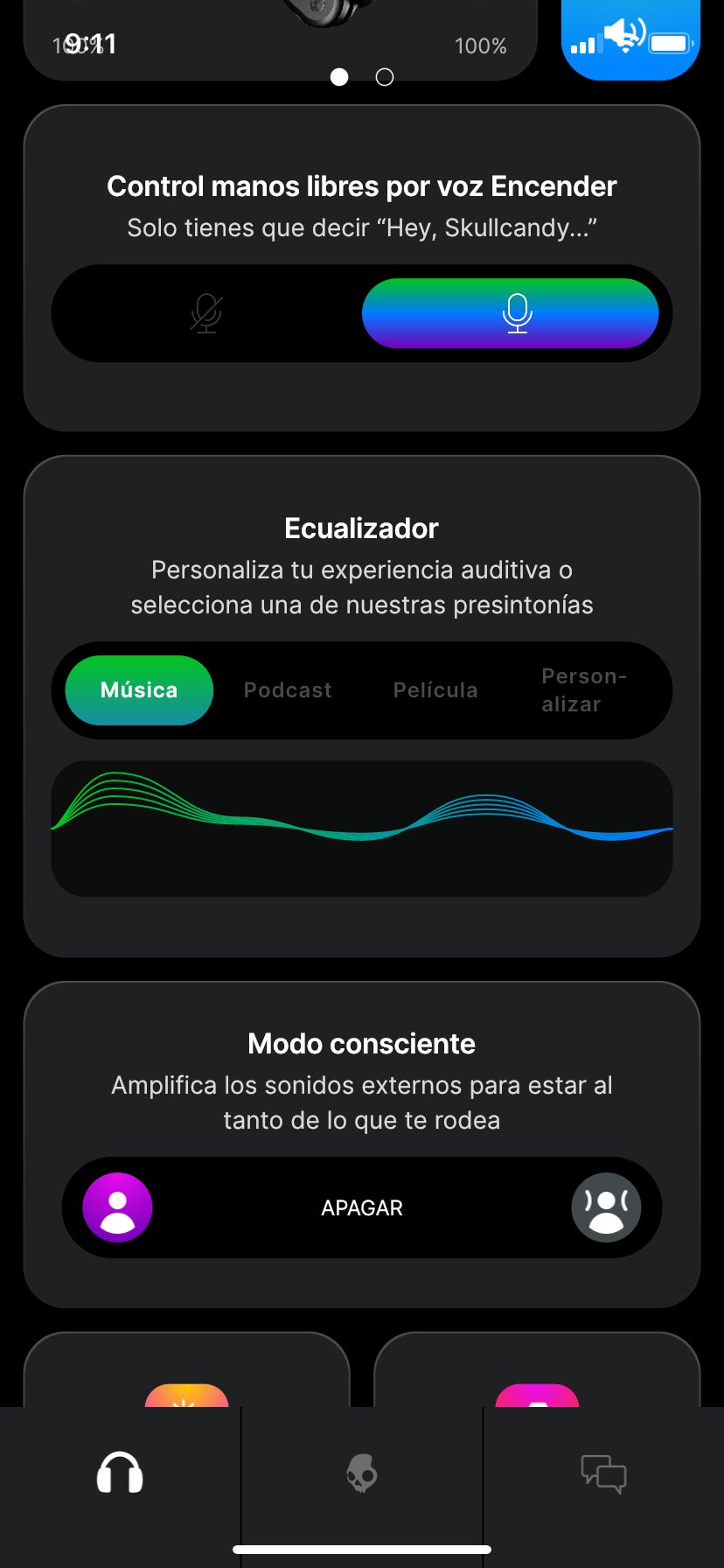
Task: Choose the Música equalizer preset
Action: tap(138, 690)
